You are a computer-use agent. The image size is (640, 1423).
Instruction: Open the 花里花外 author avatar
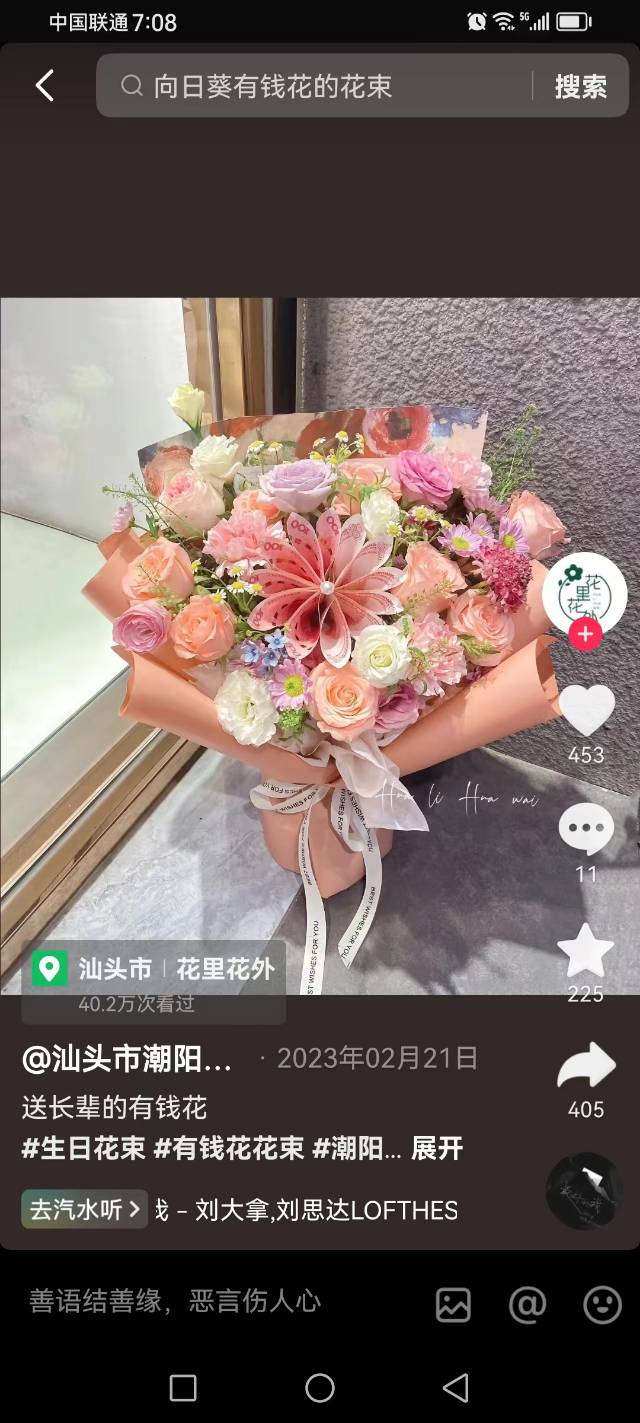[585, 593]
